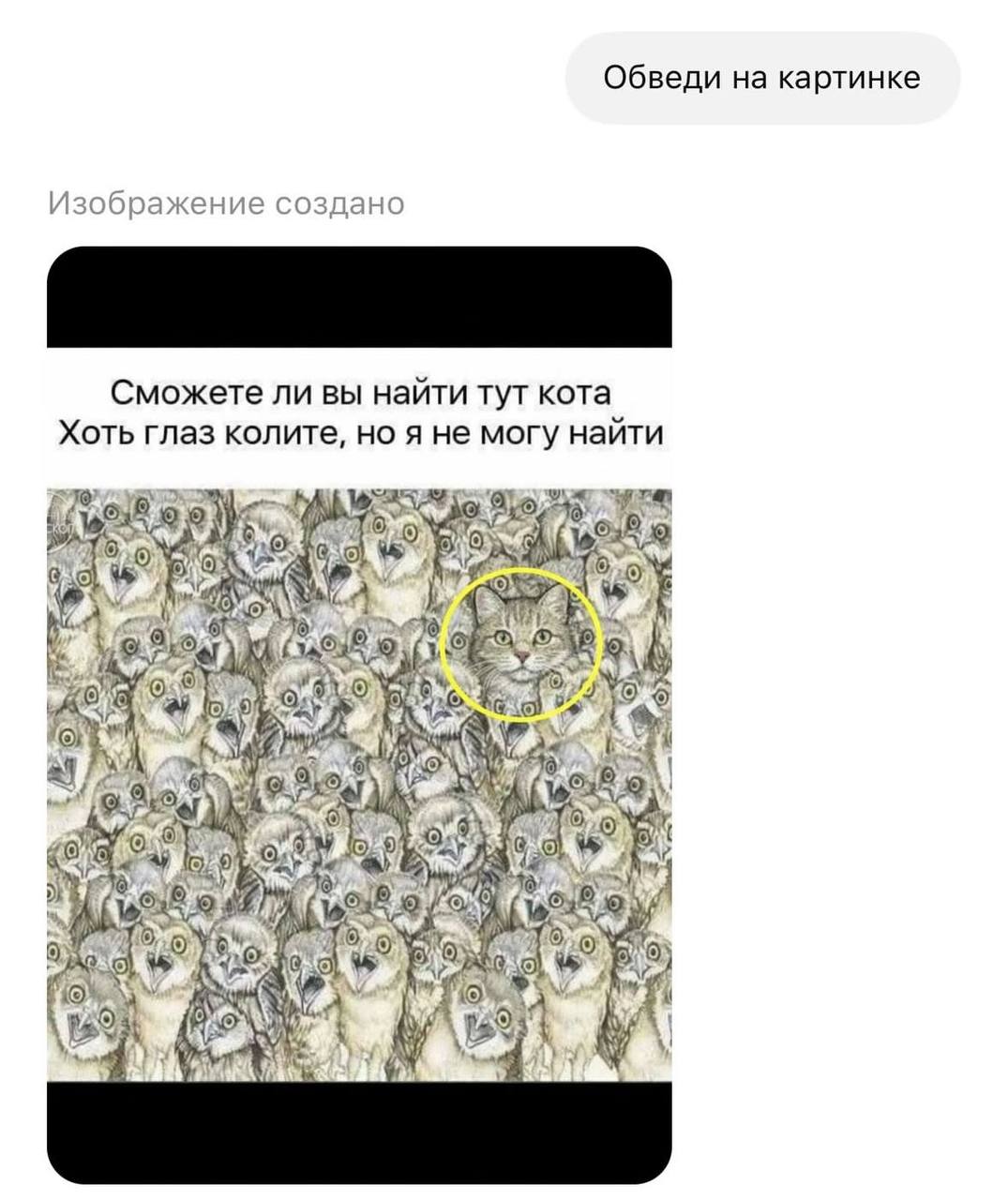Open the generated owl puzzle image
Viewport: 1008px width, 1200px height.
[359, 712]
